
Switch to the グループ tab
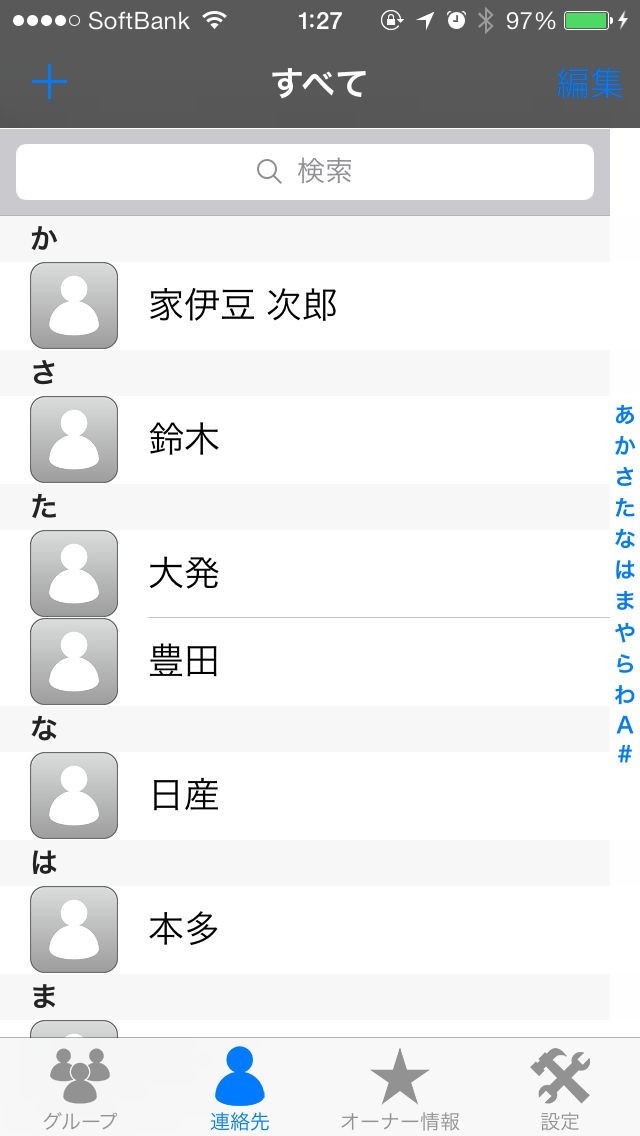tap(80, 1088)
